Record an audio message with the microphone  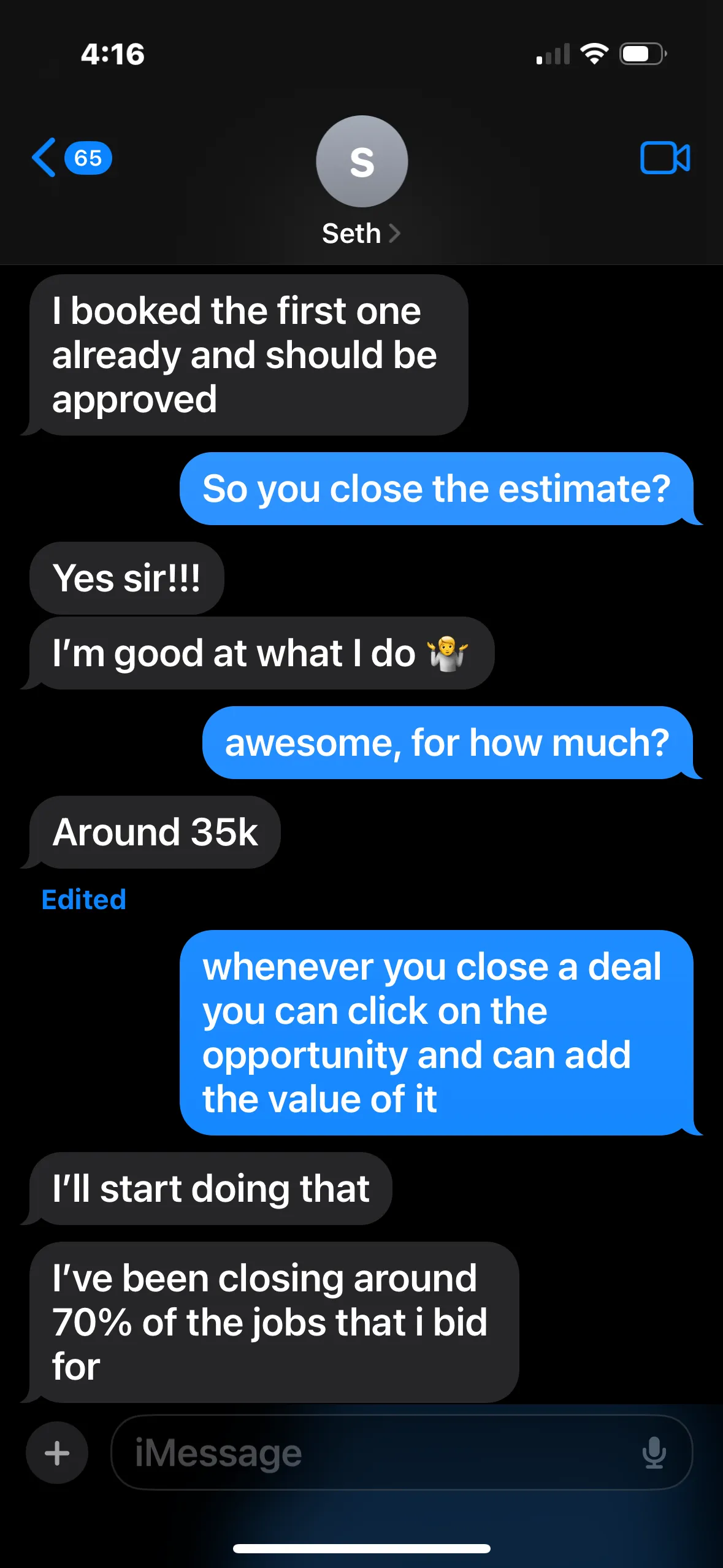coord(654,1453)
